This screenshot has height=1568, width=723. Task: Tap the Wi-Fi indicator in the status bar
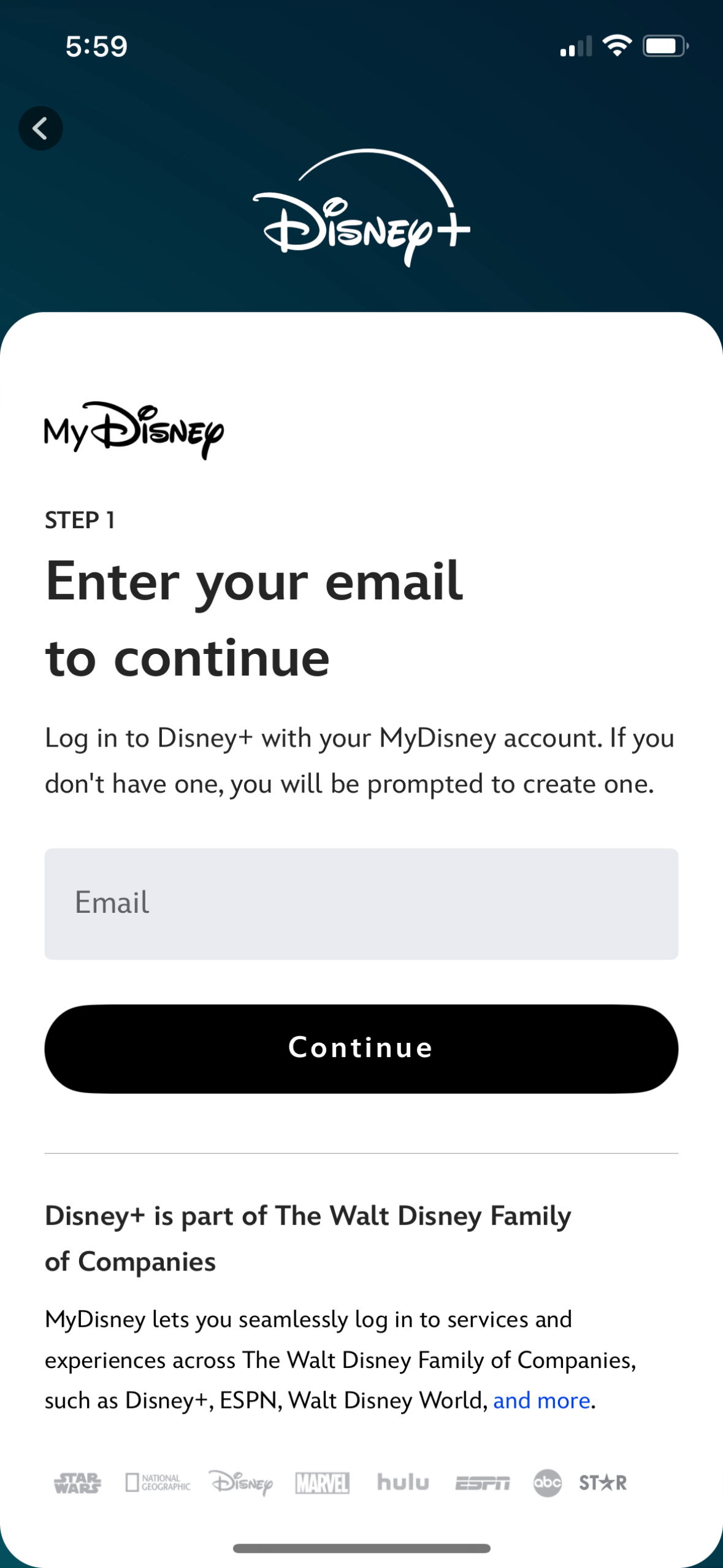pos(616,44)
